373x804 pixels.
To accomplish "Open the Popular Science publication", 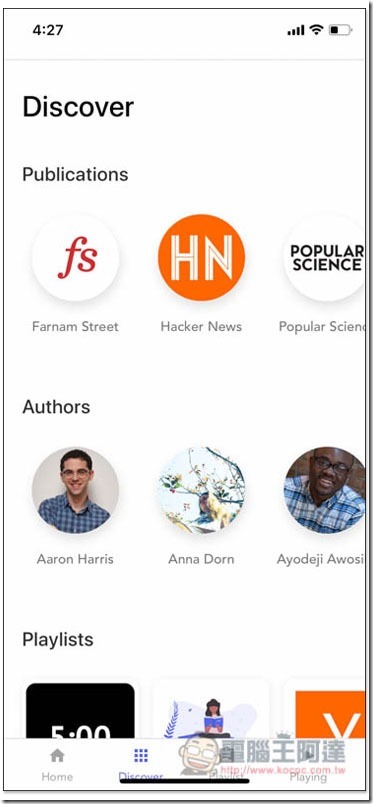I will (x=324, y=257).
